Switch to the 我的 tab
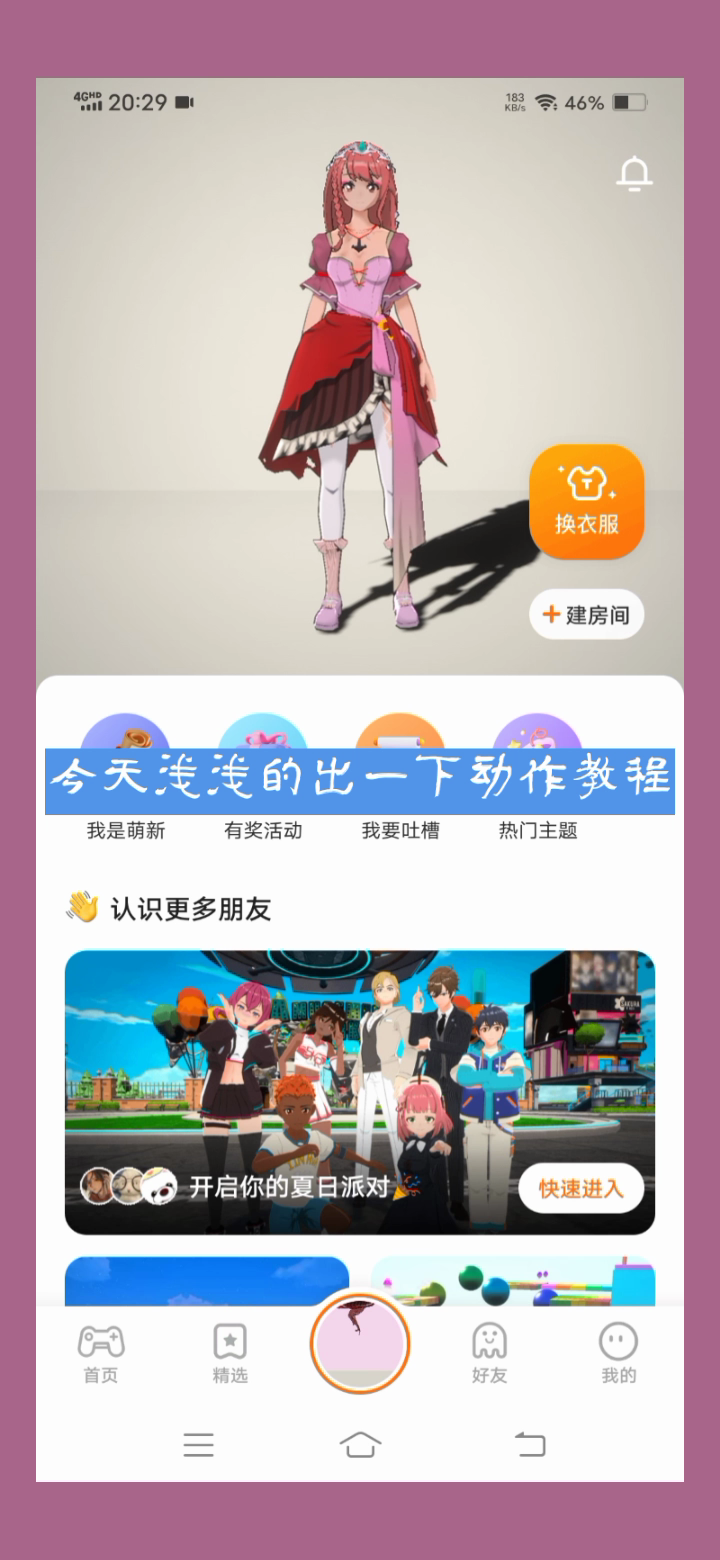 (618, 1355)
